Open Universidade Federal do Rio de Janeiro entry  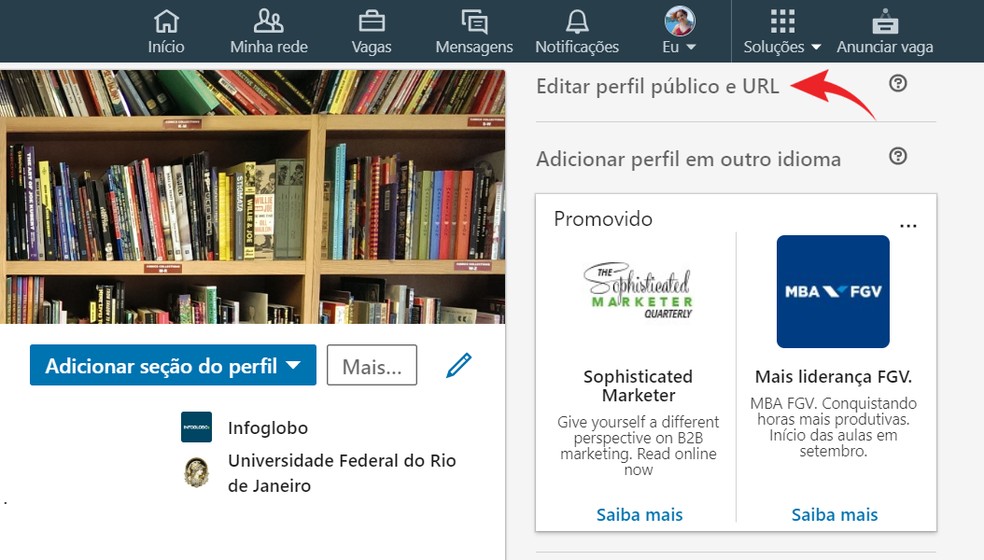[x=341, y=473]
